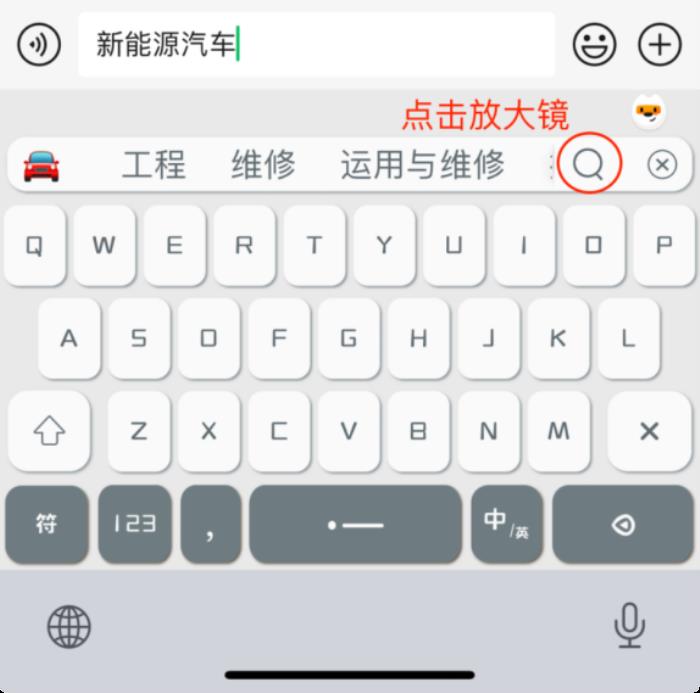700x693 pixels.
Task: Tap the voice message icon beside the input
Action: click(39, 44)
